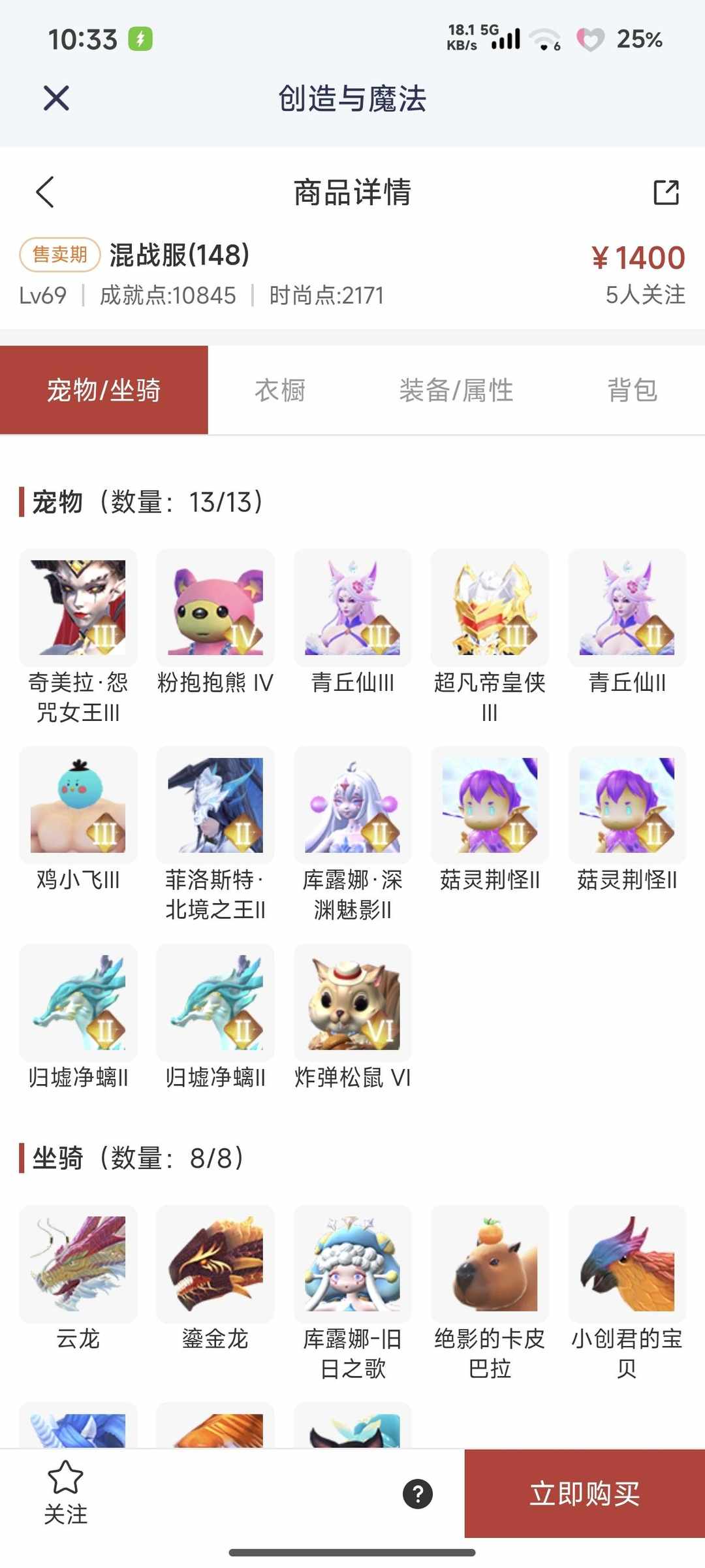Open the 鎏金龙 mount icon
This screenshot has height=1568, width=705.
pyautogui.click(x=215, y=1264)
